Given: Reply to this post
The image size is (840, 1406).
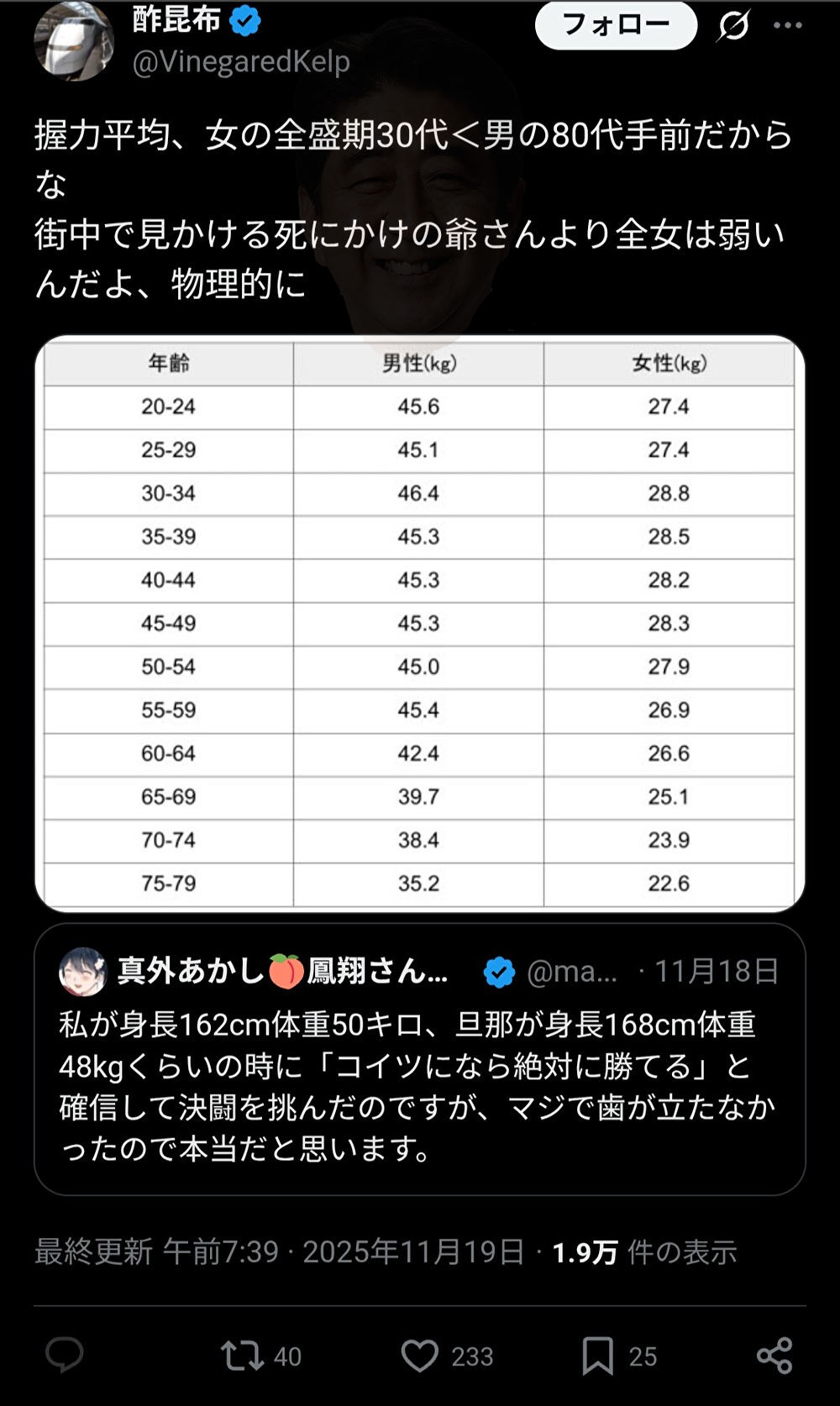Looking at the screenshot, I should (65, 1355).
